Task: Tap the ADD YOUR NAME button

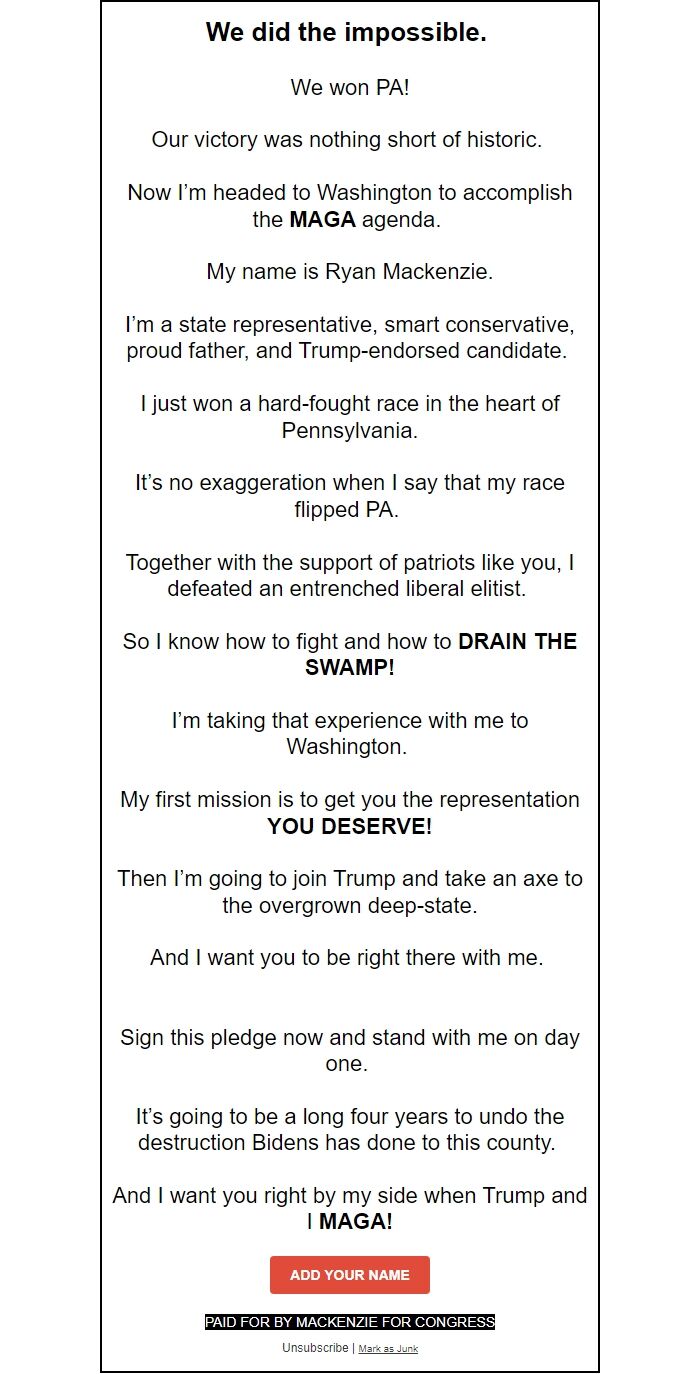Action: click(349, 1275)
